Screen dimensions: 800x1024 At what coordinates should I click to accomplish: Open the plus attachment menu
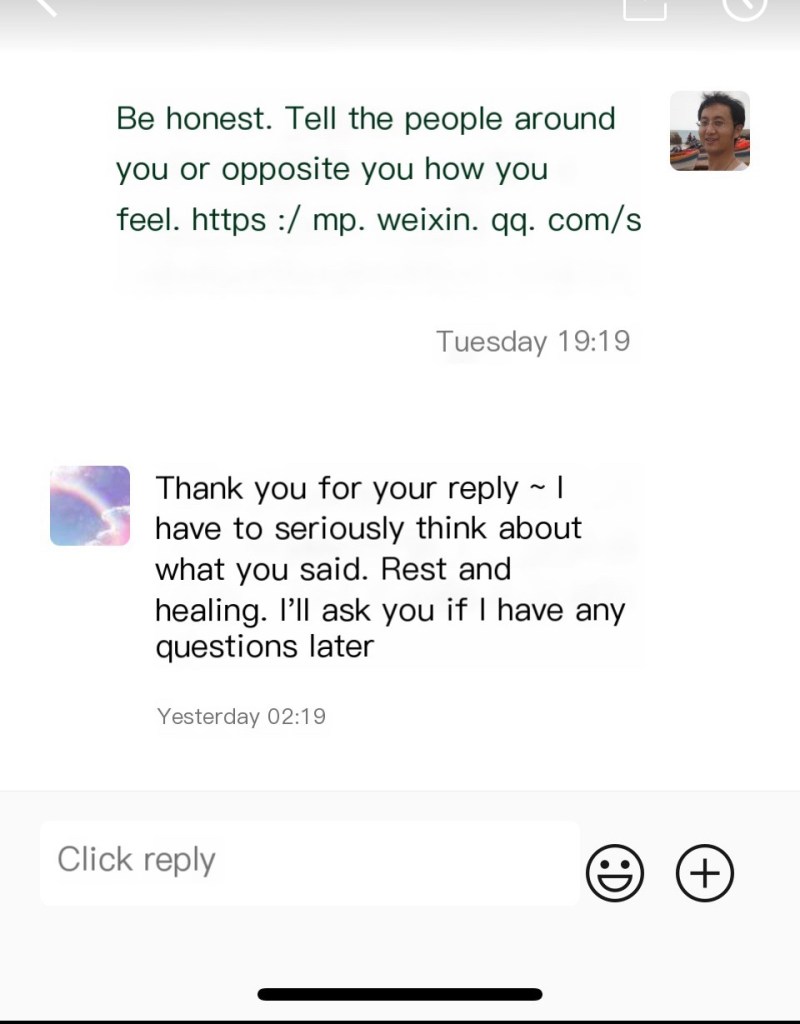tap(705, 873)
